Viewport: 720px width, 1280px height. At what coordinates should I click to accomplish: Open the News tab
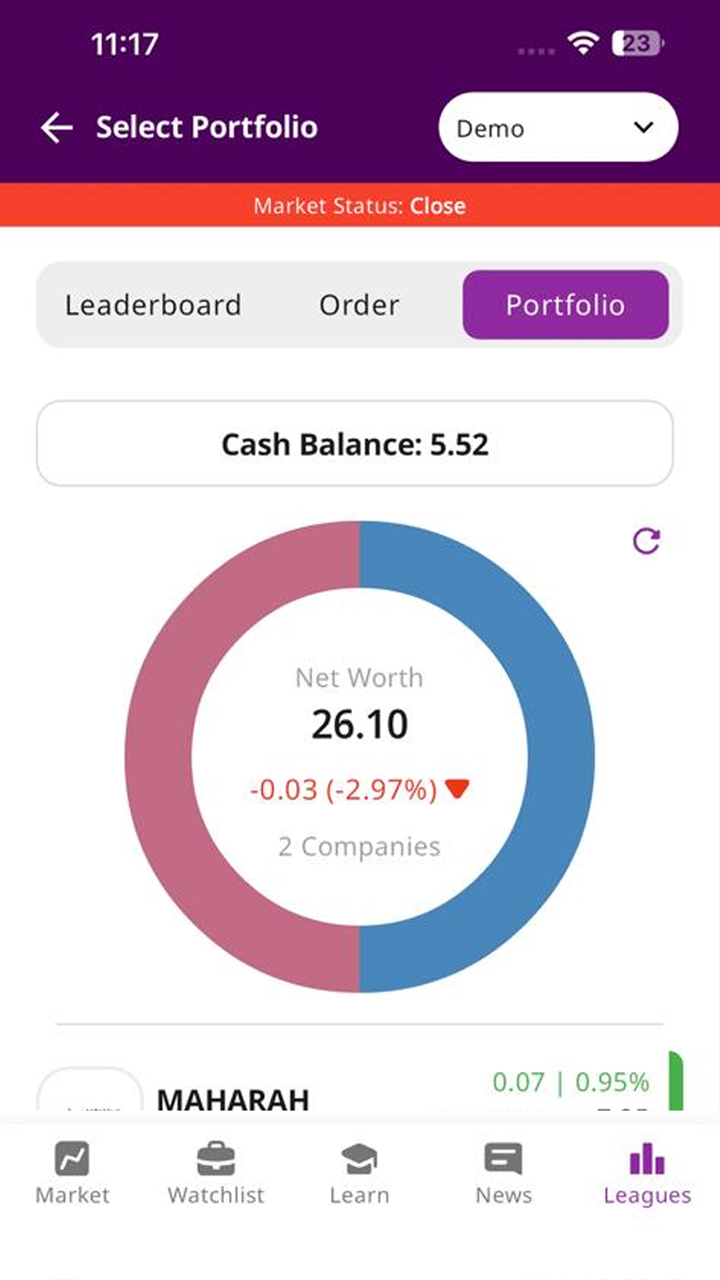[503, 1174]
